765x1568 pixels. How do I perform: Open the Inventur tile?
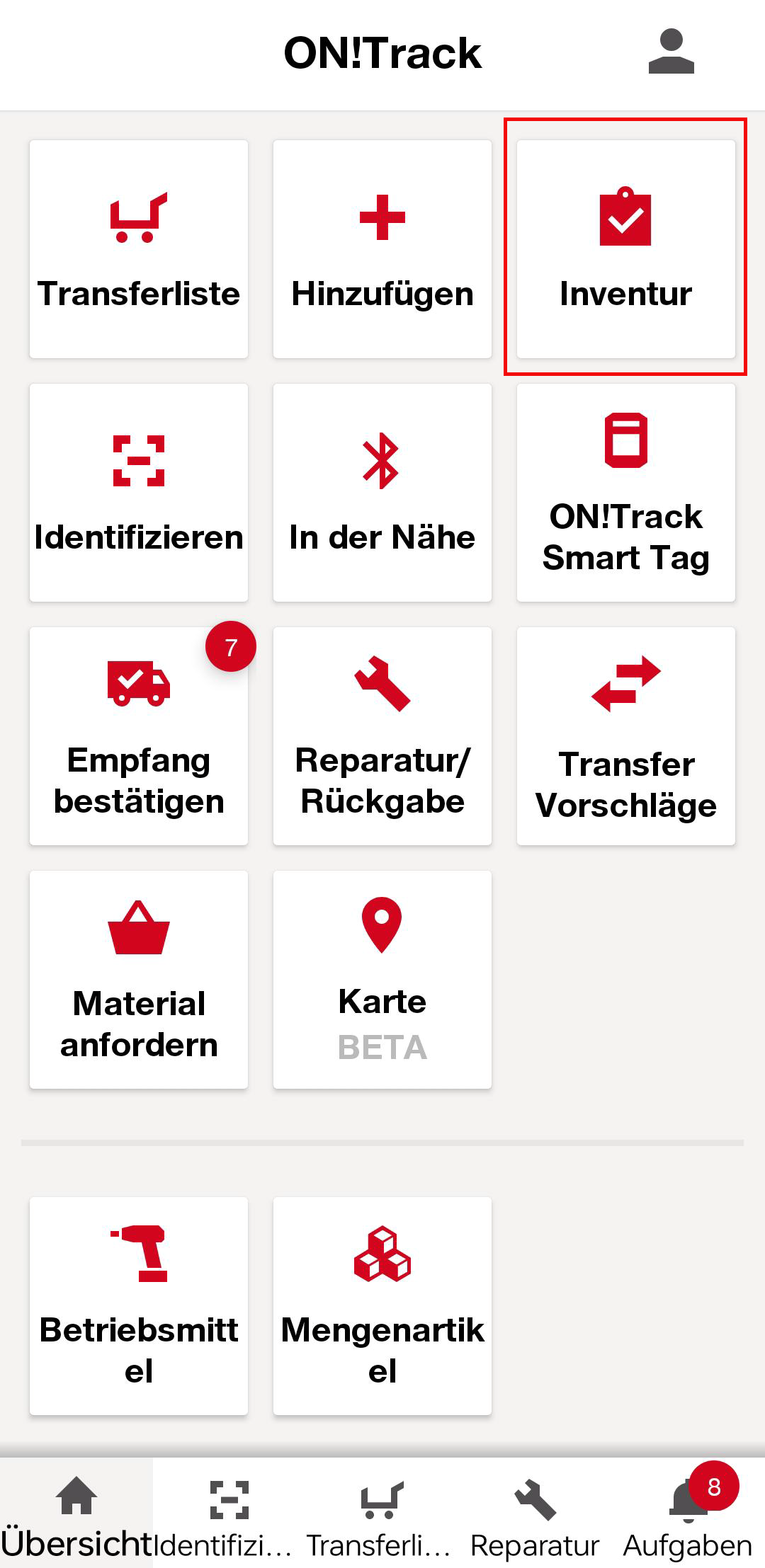click(626, 249)
